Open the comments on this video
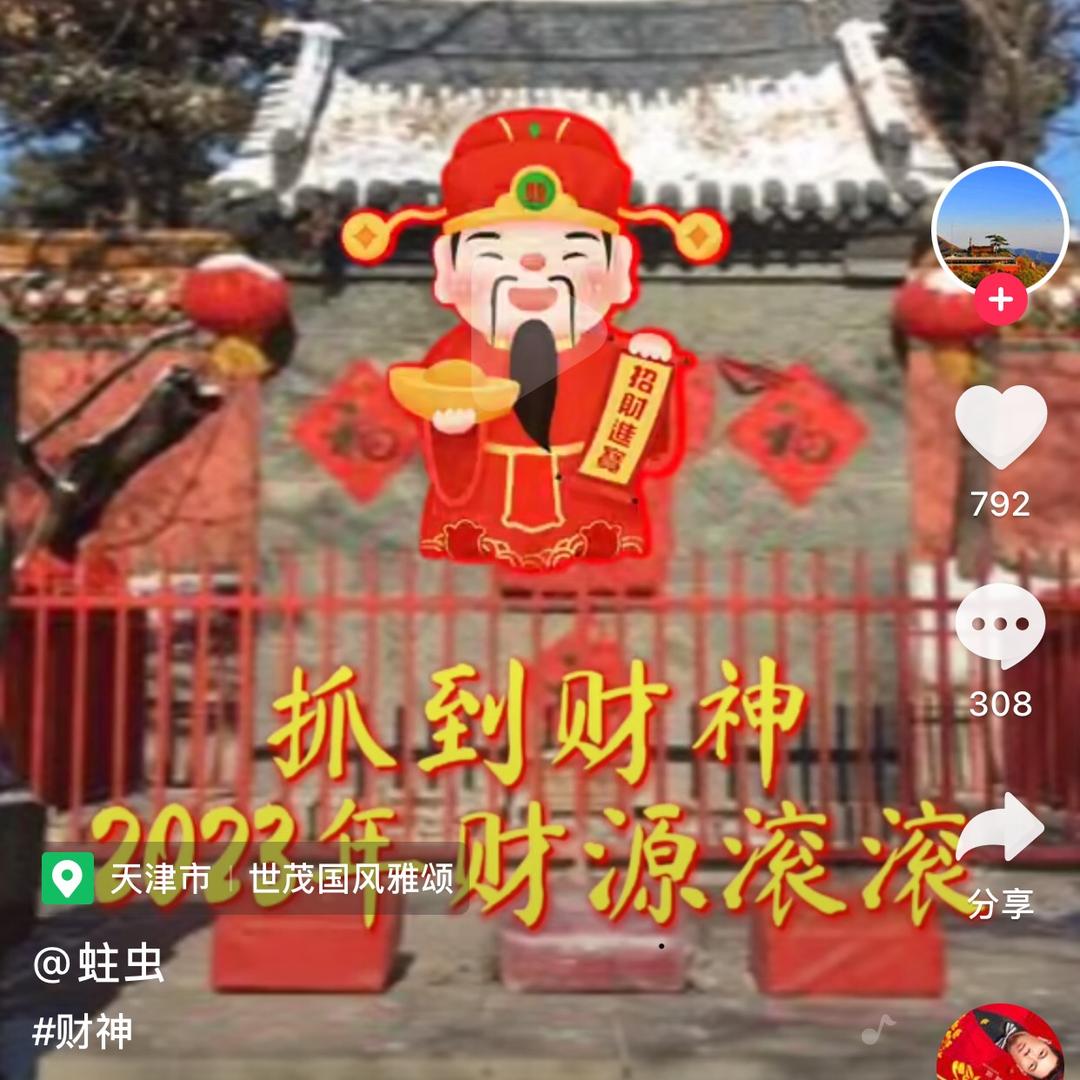Viewport: 1080px width, 1080px height. pos(1001,626)
